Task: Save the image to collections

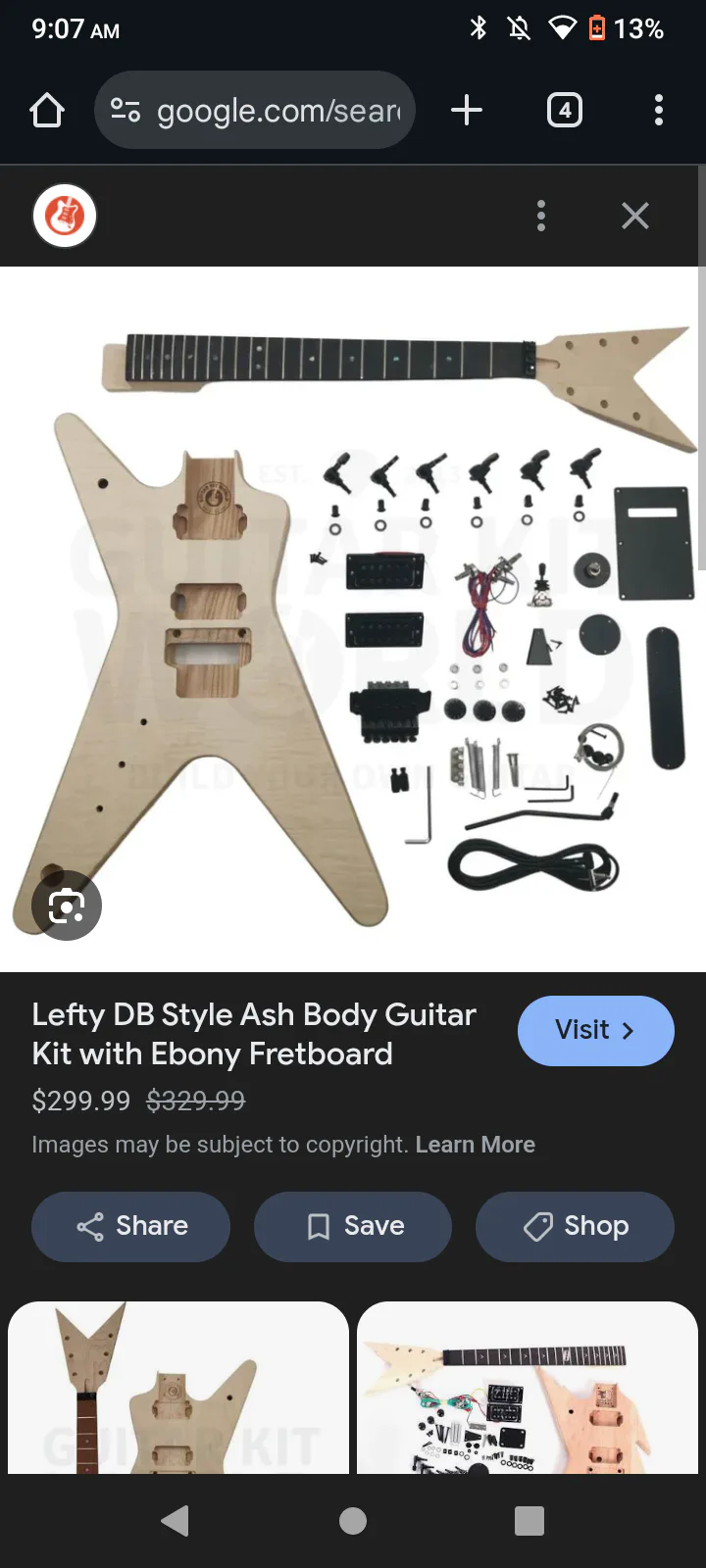Action: (353, 1226)
